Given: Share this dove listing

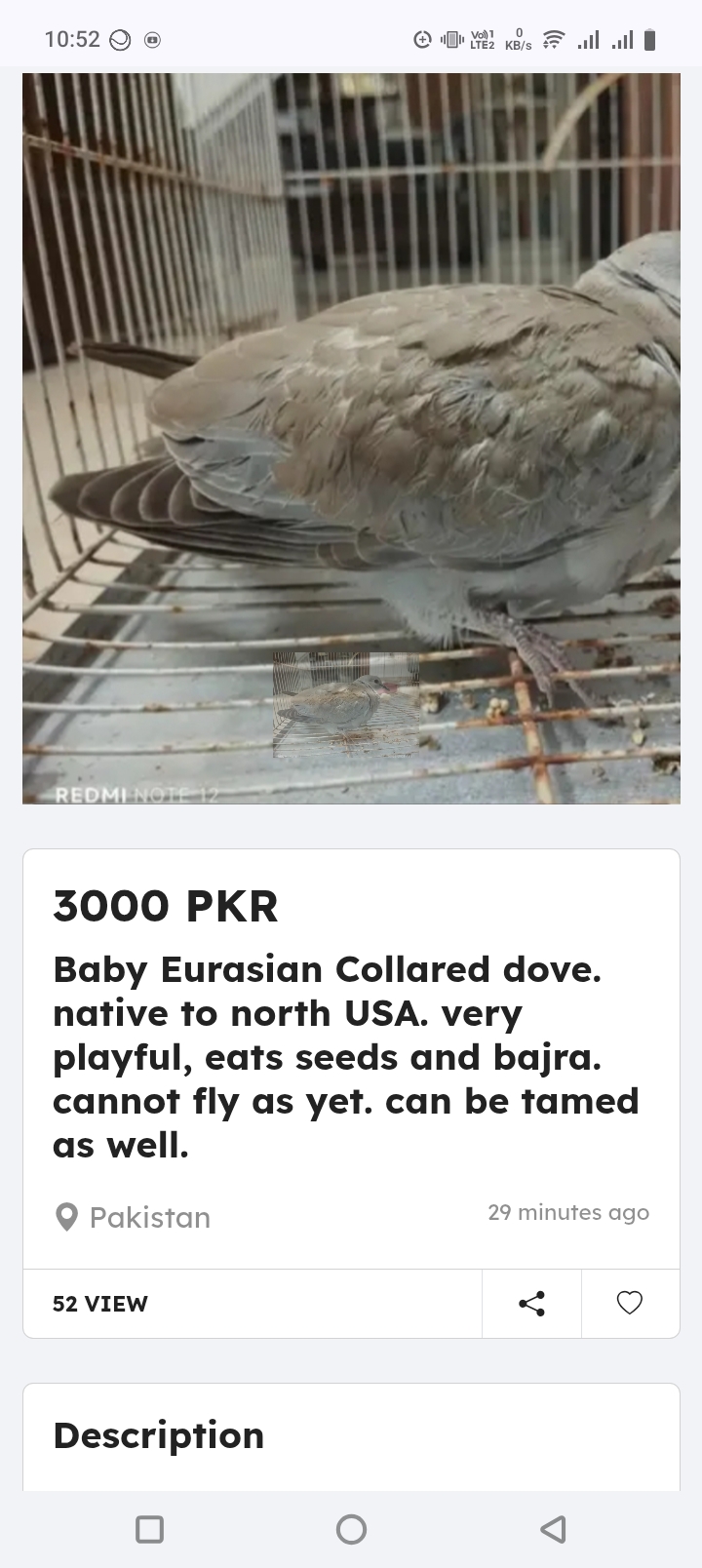Looking at the screenshot, I should (531, 1304).
